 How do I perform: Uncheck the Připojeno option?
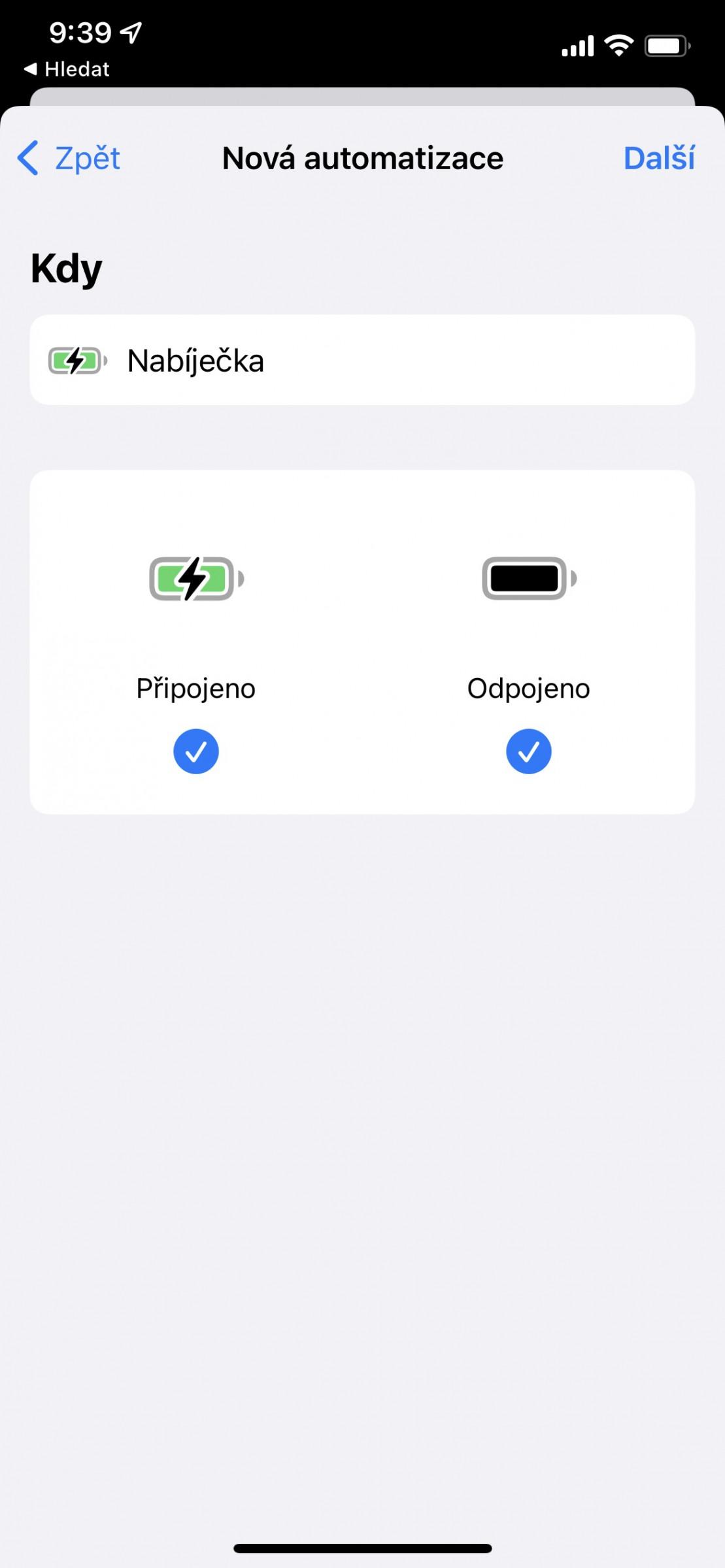pos(195,751)
